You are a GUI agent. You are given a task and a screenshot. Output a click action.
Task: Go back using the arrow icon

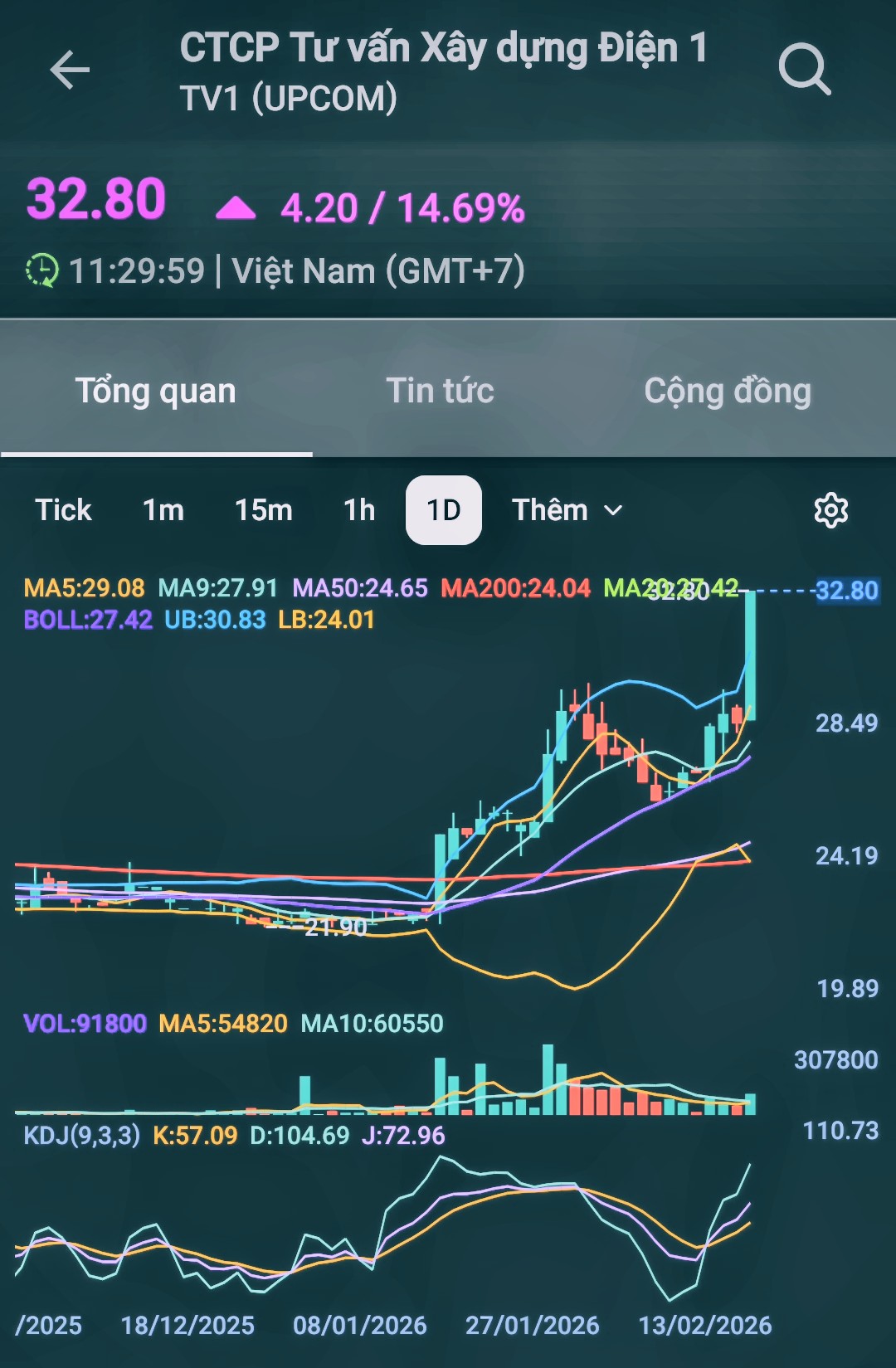click(x=70, y=70)
